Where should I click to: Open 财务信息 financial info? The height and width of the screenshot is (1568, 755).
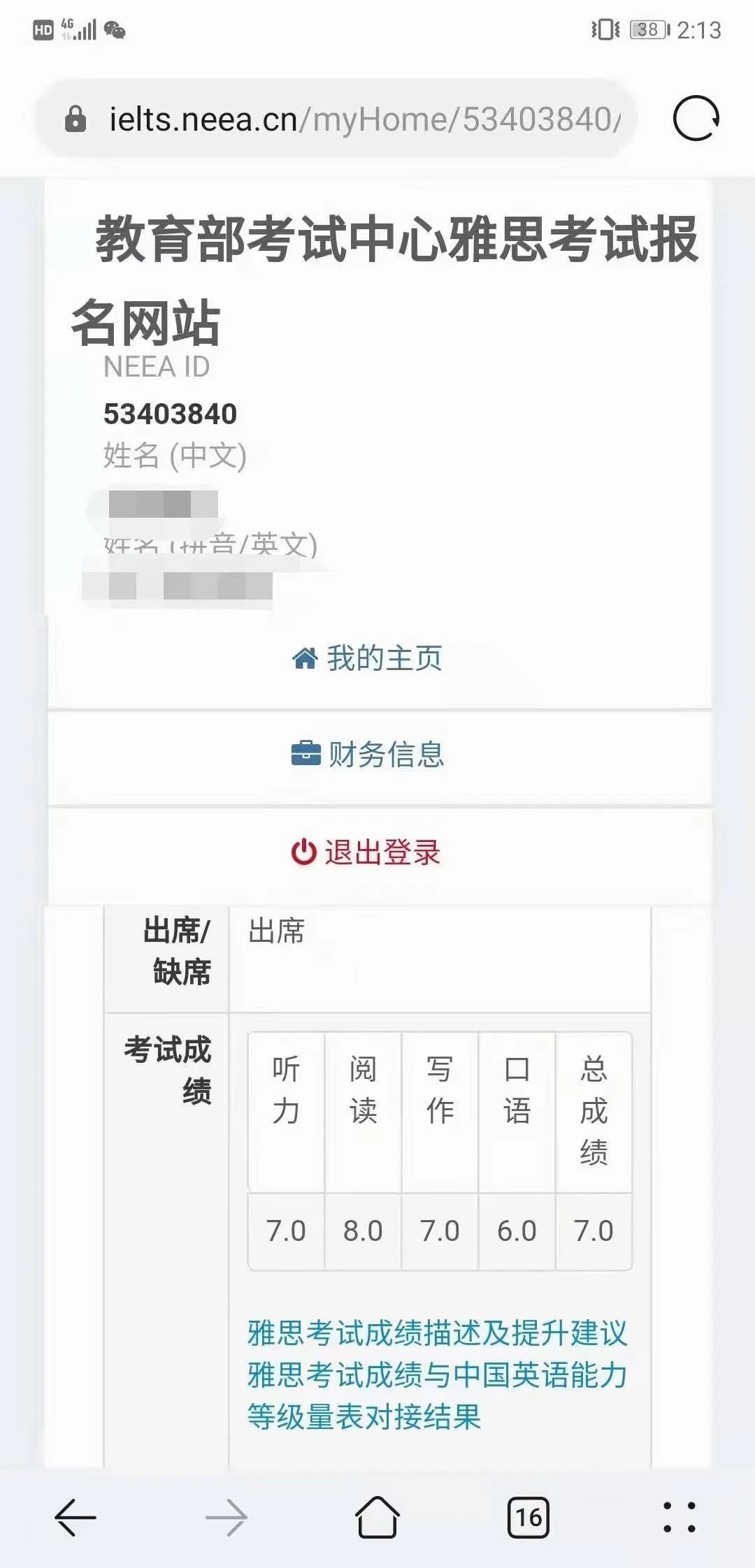(380, 755)
